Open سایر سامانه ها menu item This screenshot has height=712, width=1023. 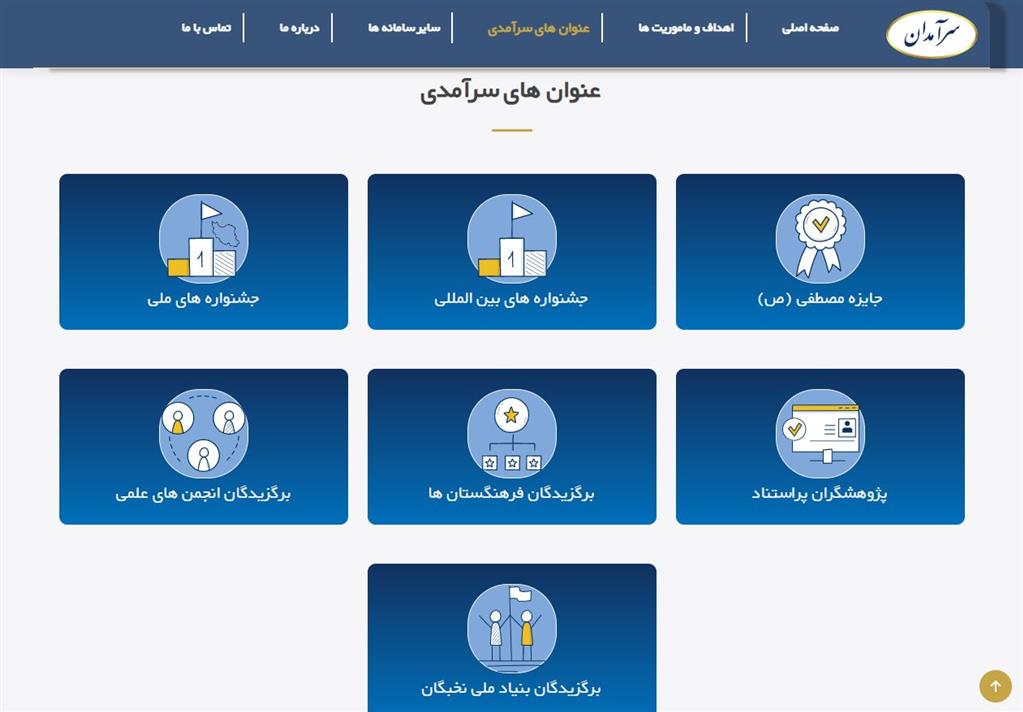point(404,28)
